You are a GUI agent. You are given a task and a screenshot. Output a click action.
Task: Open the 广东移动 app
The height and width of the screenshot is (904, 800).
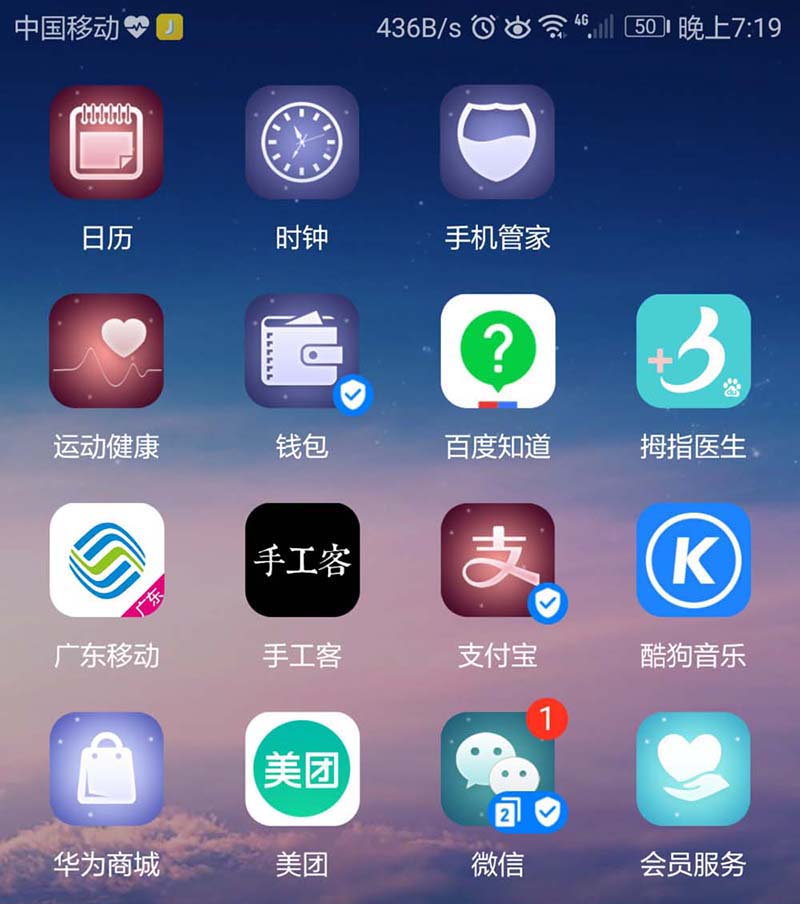point(107,560)
